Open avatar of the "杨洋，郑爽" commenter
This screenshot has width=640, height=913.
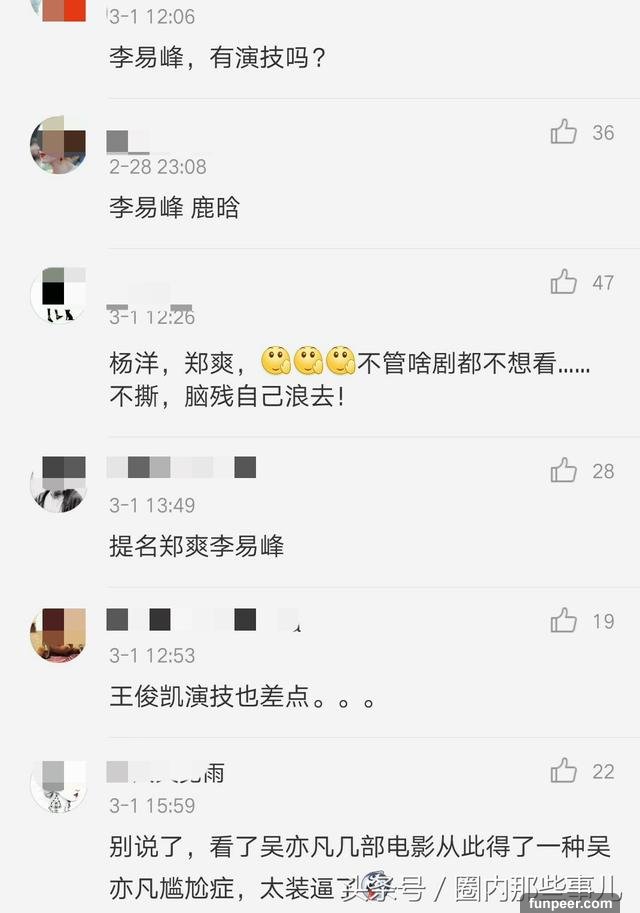coord(58,296)
